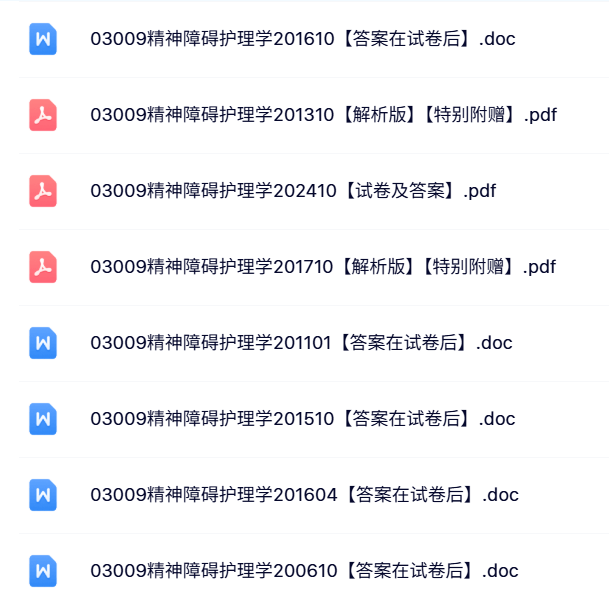Image resolution: width=609 pixels, height=603 pixels.
Task: Open the 201310【解析版】【特别附赠】.pdf file
Action: click(323, 115)
